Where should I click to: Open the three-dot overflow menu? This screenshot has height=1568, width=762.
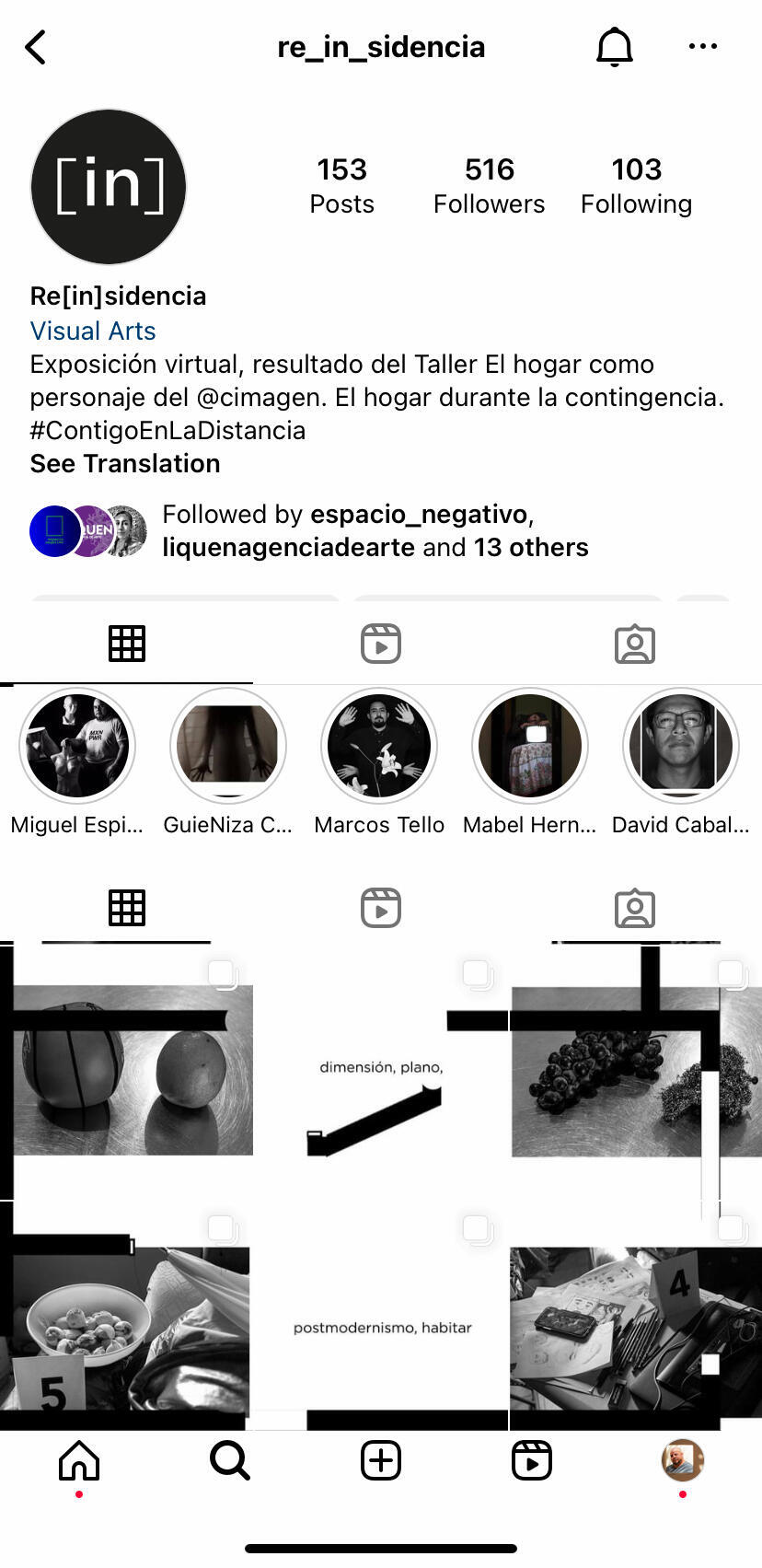click(x=703, y=46)
